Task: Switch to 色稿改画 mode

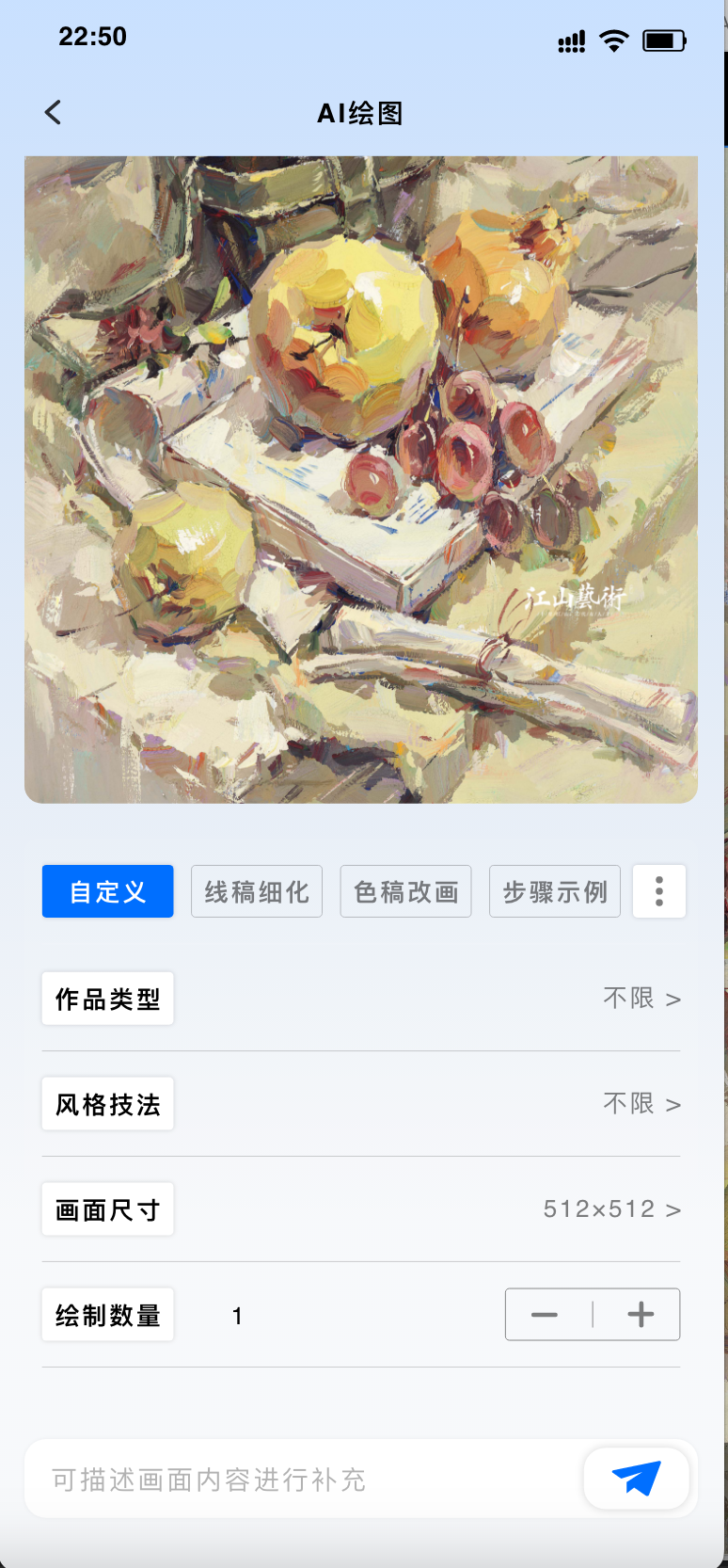Action: click(405, 891)
